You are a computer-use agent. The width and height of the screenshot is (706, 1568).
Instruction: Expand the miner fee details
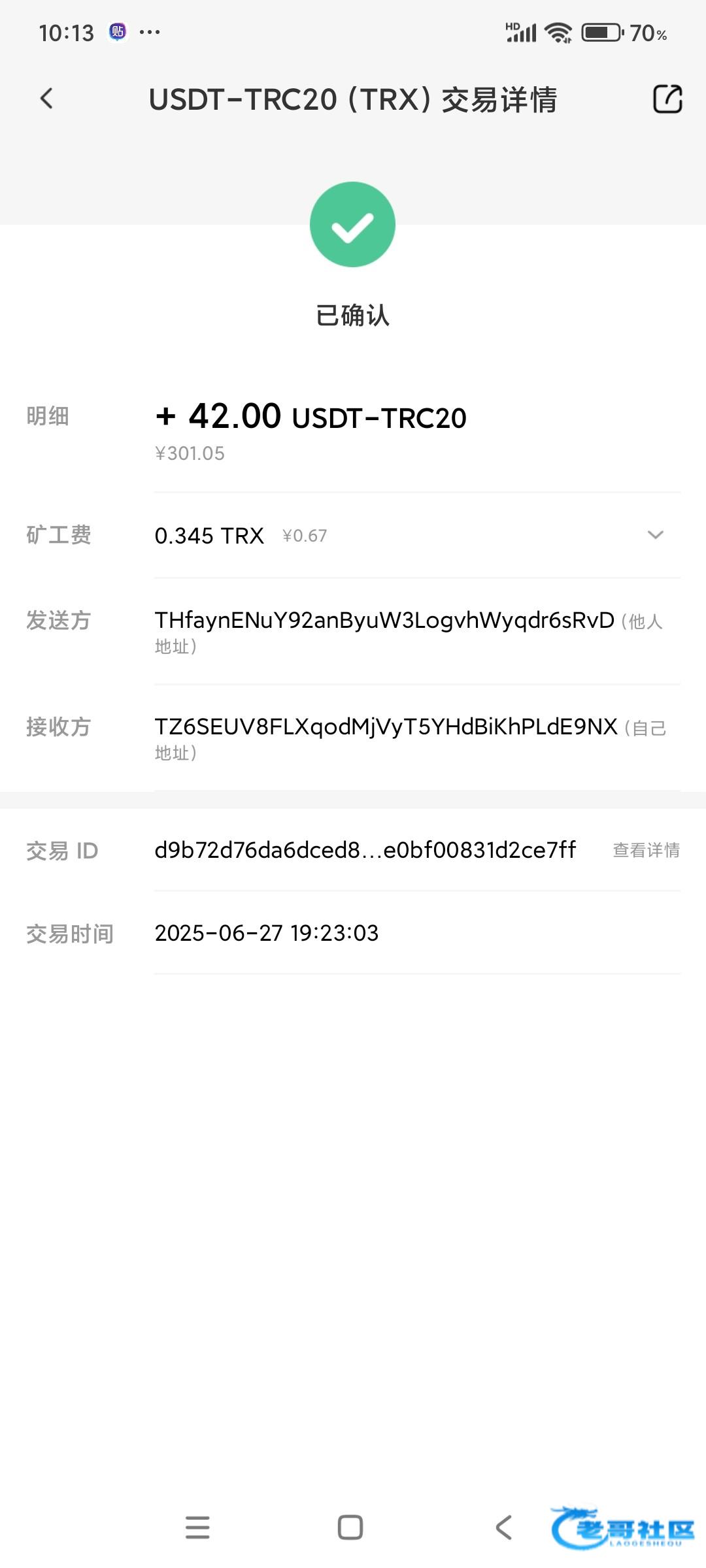pos(655,535)
